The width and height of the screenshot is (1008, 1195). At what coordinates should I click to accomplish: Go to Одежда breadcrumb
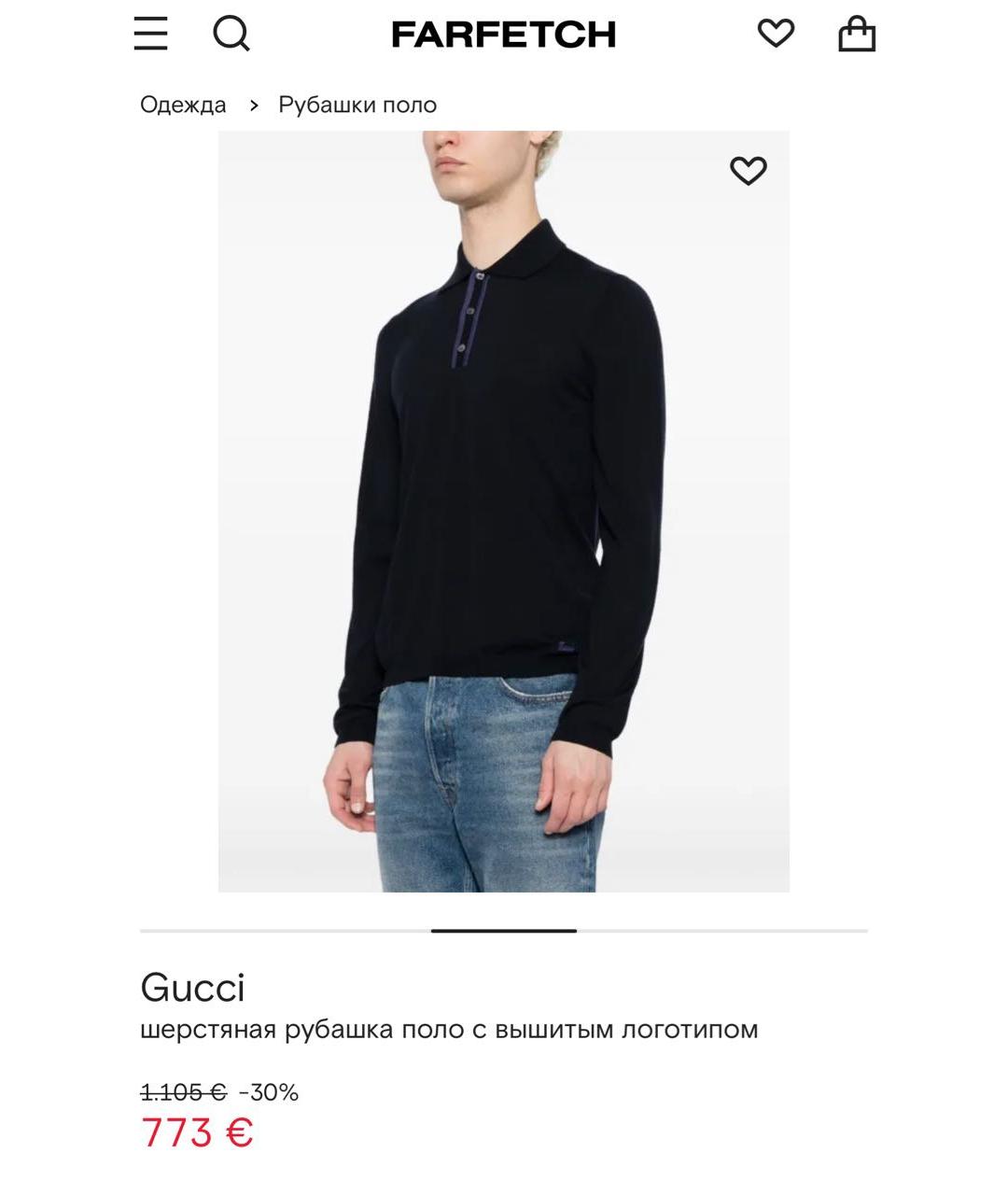tap(183, 105)
